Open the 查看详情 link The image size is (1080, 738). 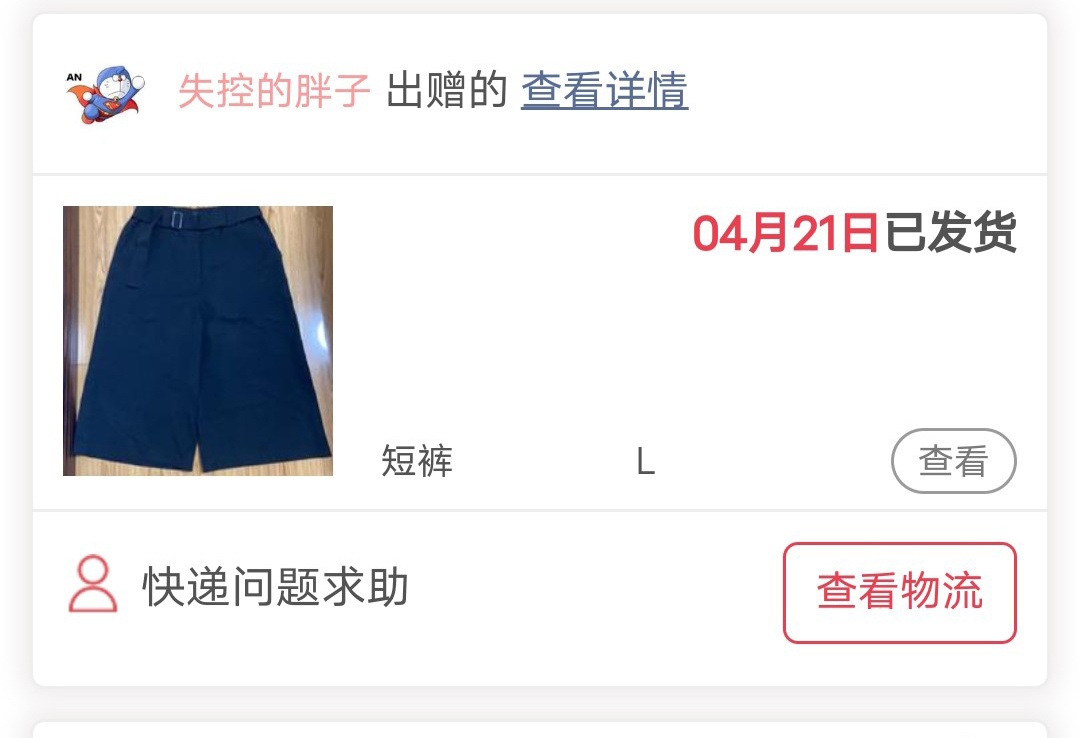pos(604,92)
